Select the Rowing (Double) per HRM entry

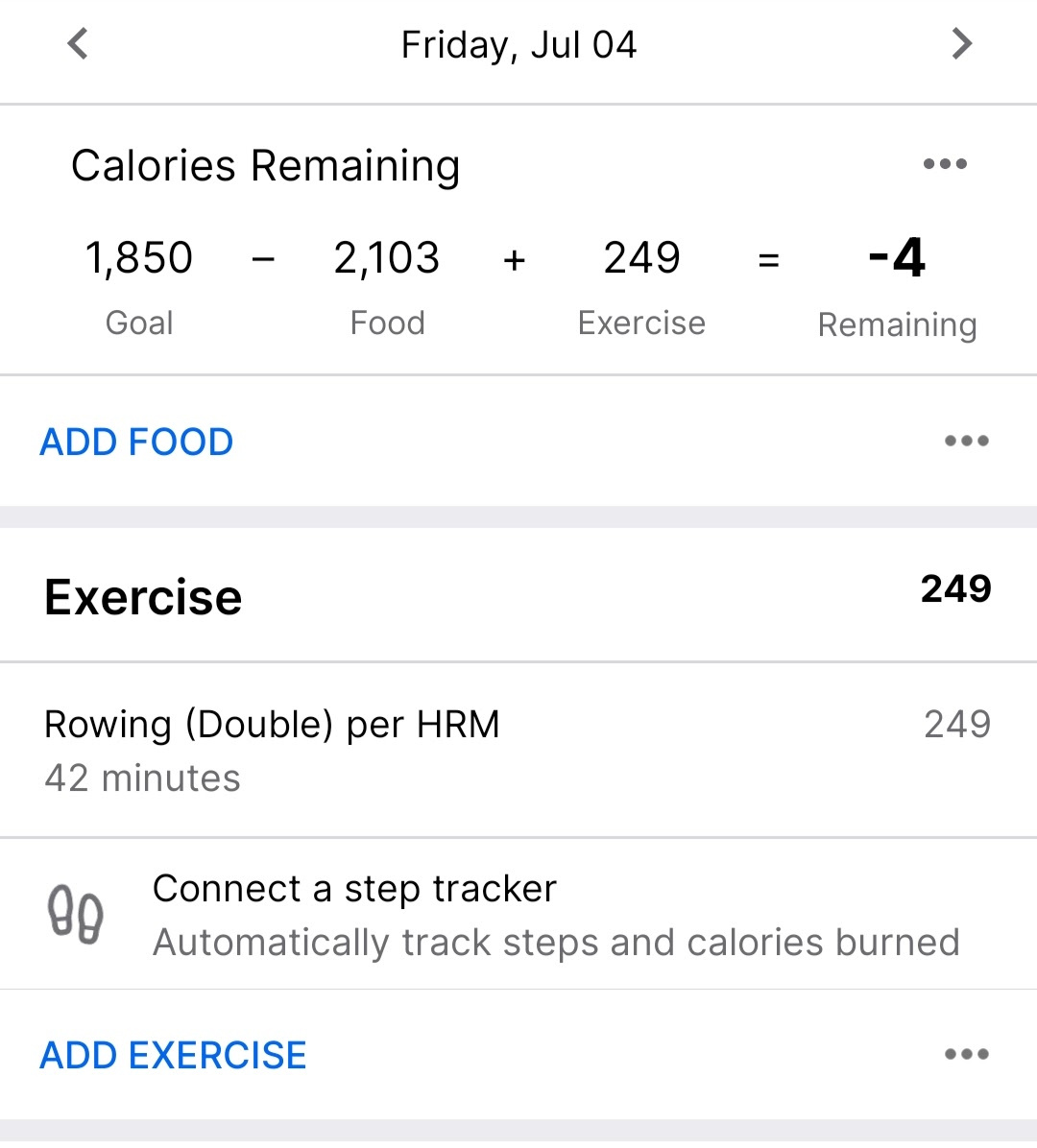pyautogui.click(x=272, y=726)
